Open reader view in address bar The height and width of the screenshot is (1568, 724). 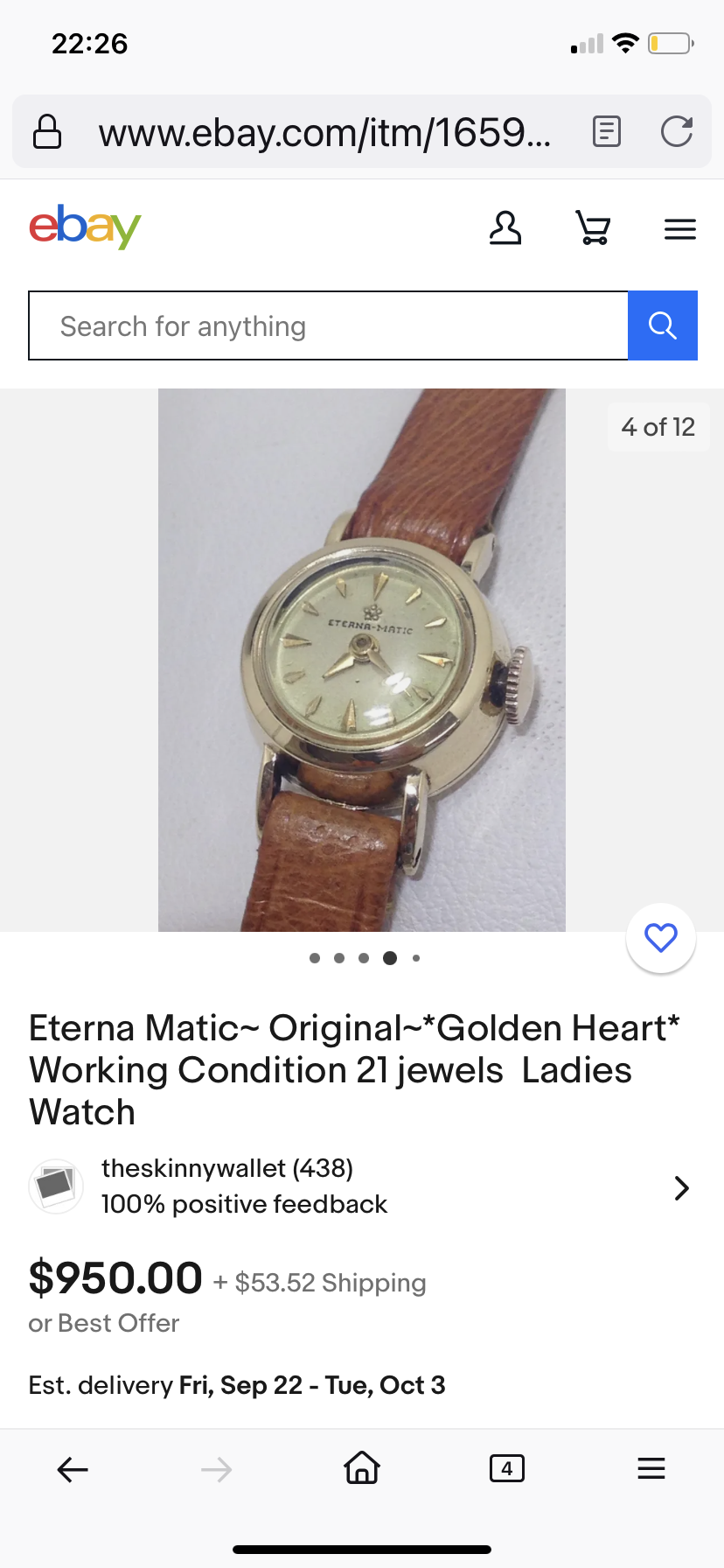[x=606, y=132]
